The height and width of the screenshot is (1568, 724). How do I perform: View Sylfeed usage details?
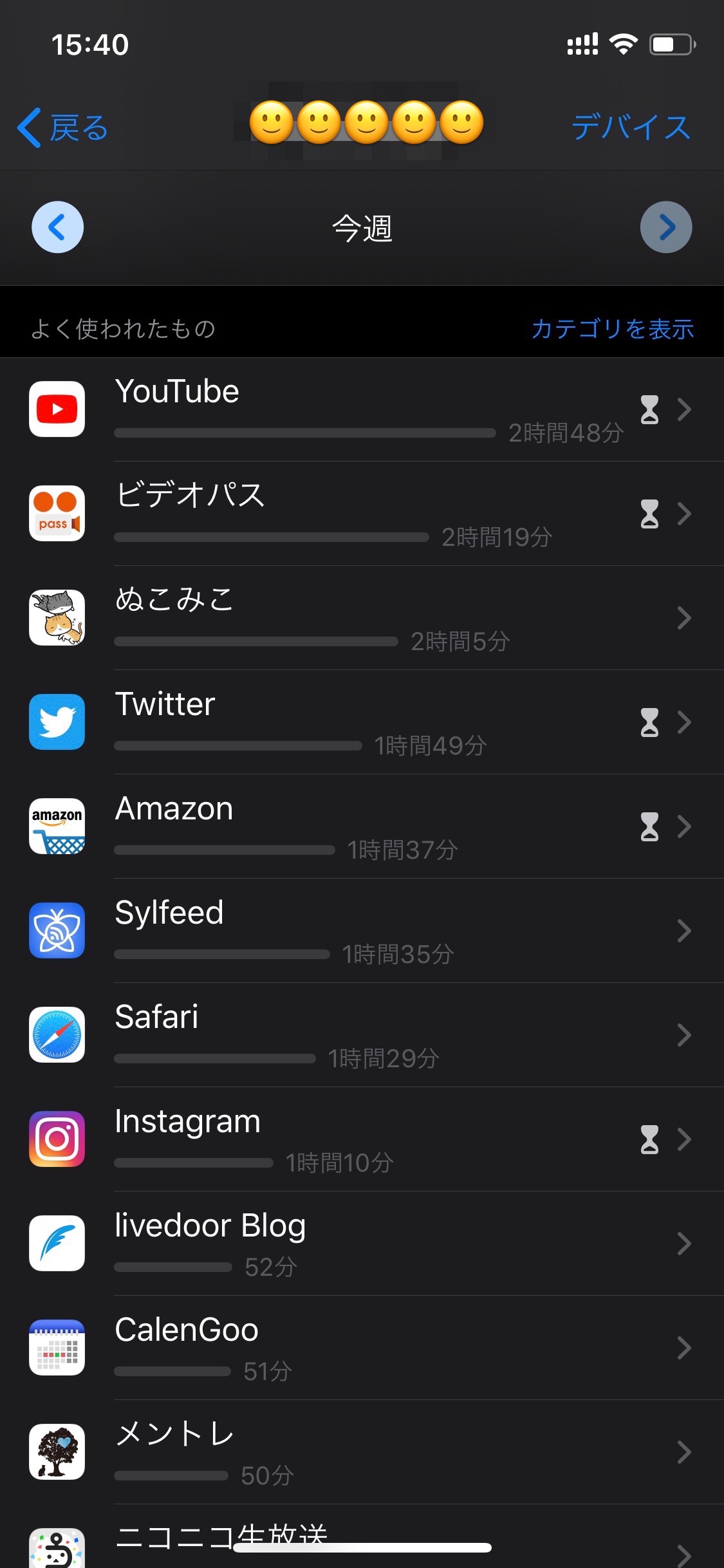tap(360, 931)
